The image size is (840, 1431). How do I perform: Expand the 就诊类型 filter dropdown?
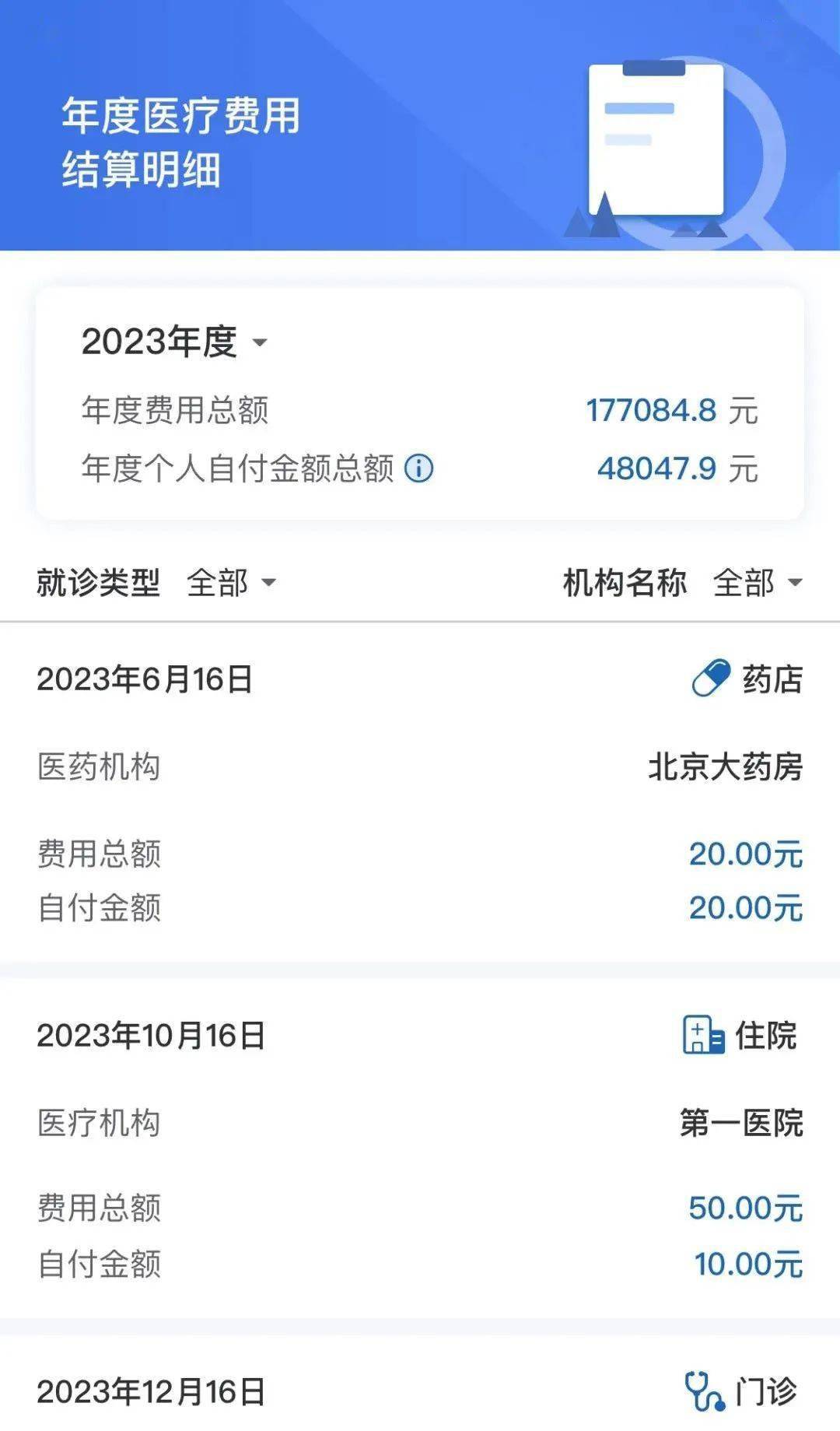click(233, 582)
